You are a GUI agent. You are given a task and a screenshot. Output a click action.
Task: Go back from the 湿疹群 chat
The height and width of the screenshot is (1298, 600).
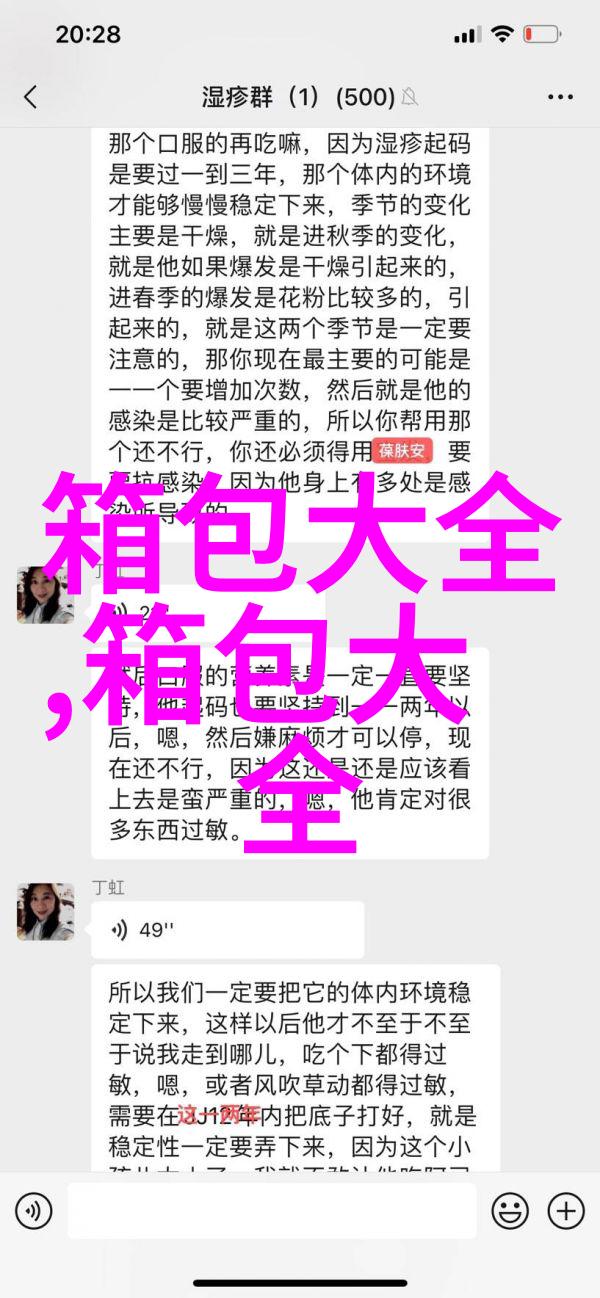tap(31, 97)
